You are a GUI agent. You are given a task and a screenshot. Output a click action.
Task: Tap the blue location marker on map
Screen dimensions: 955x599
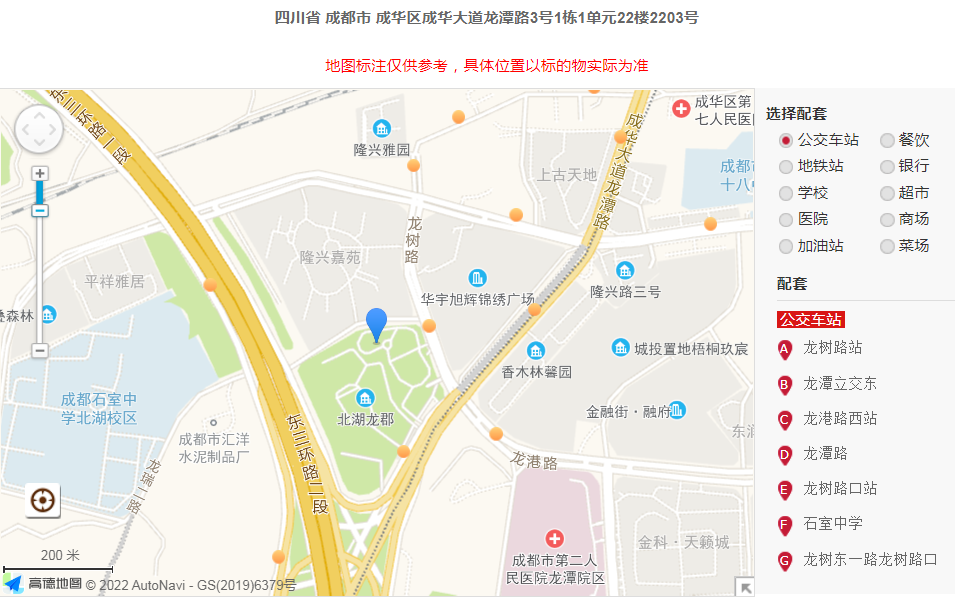point(376,325)
